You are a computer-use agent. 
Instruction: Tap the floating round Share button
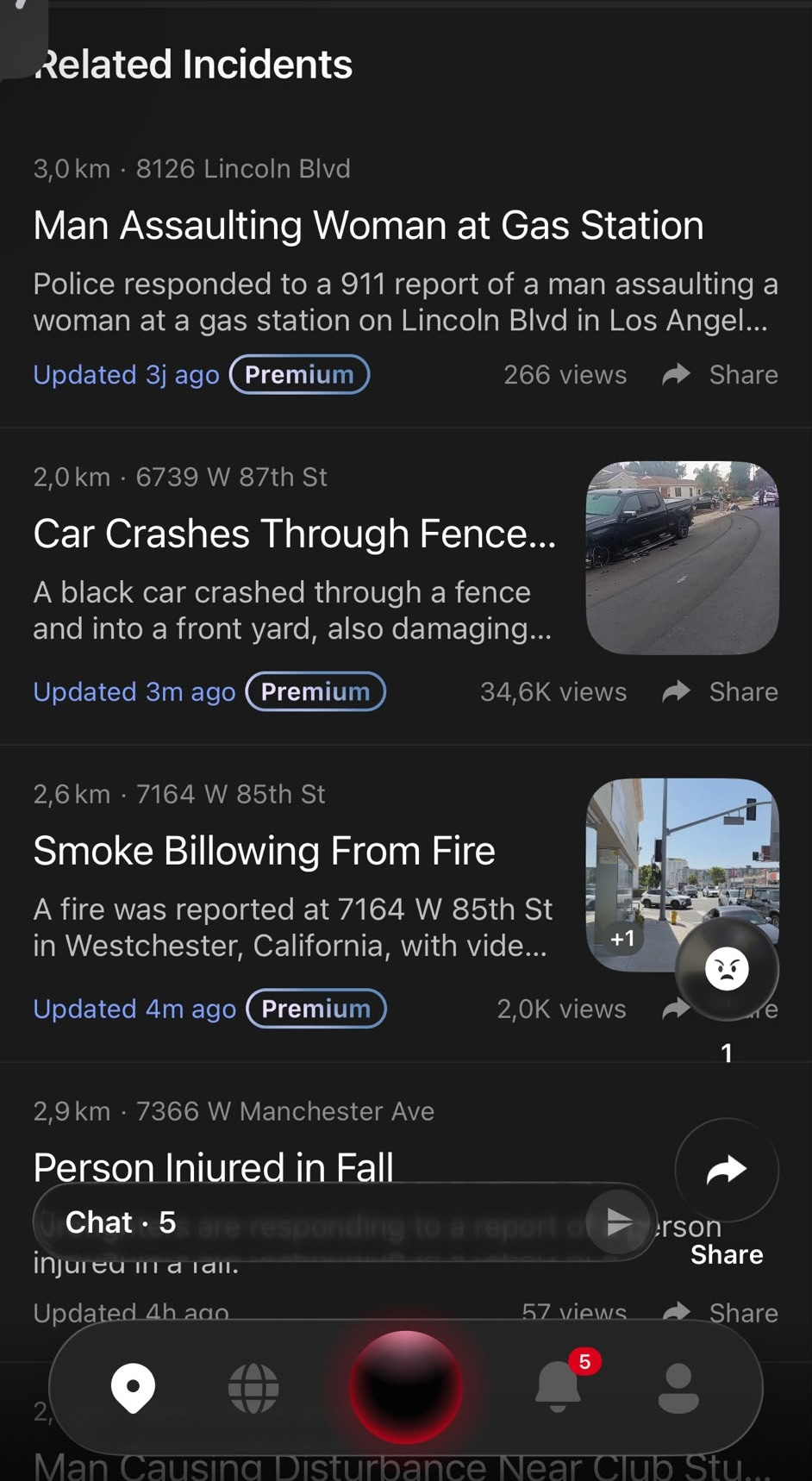(x=727, y=1170)
